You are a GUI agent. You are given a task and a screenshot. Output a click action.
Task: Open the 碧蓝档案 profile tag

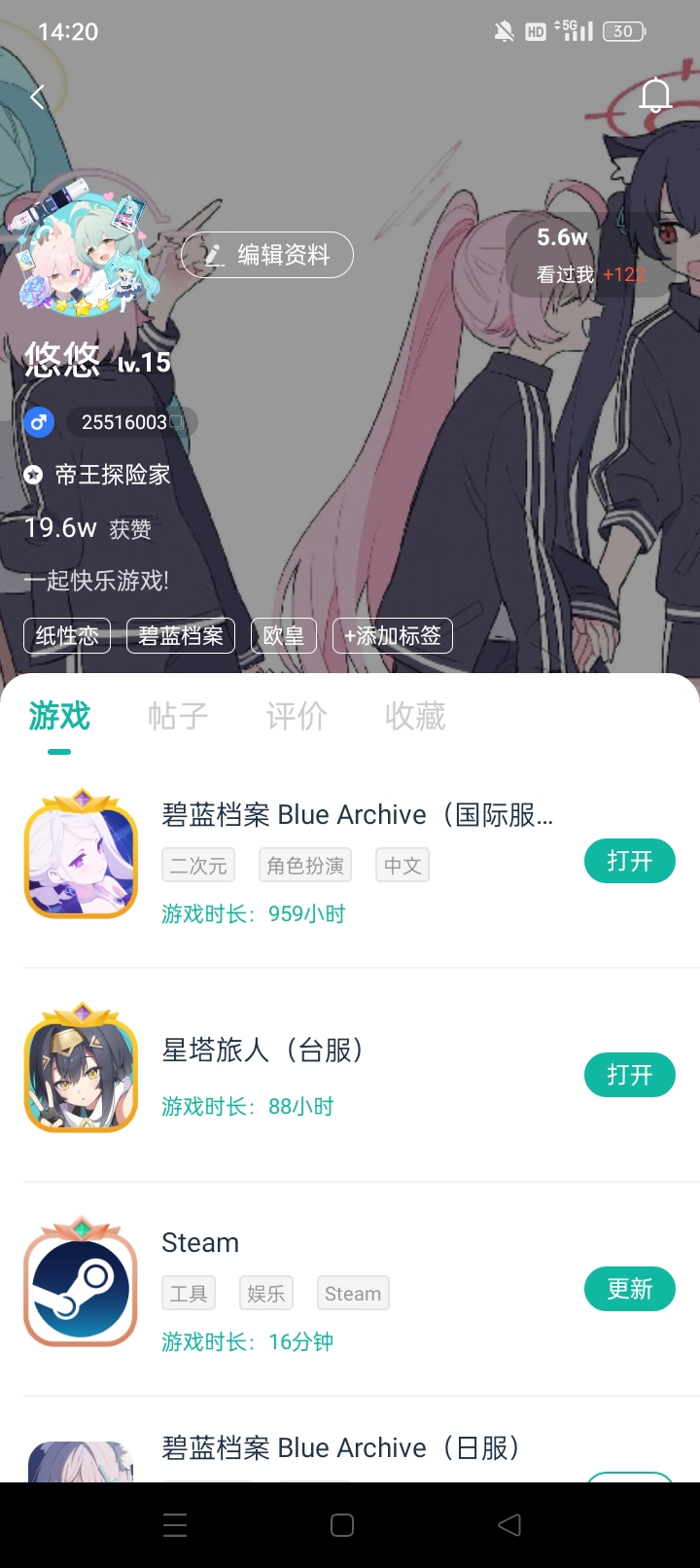[x=181, y=636]
